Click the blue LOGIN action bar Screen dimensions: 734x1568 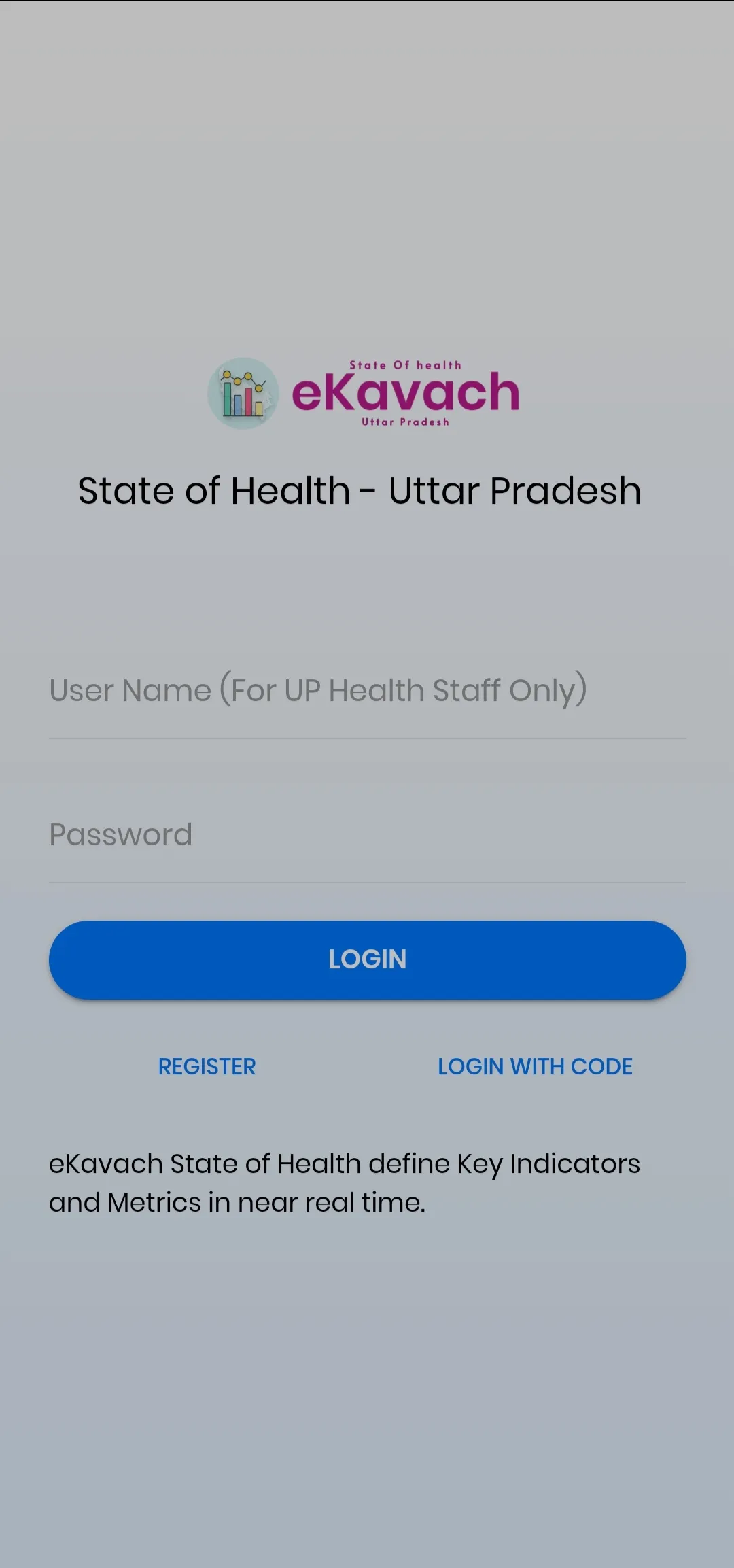tap(367, 959)
